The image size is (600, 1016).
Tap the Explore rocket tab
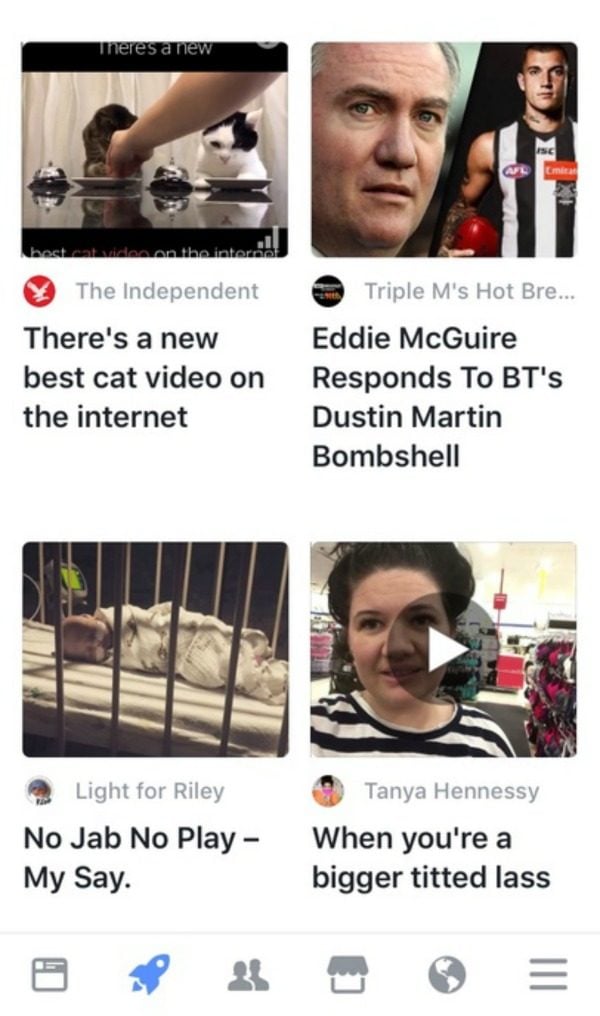pyautogui.click(x=149, y=974)
